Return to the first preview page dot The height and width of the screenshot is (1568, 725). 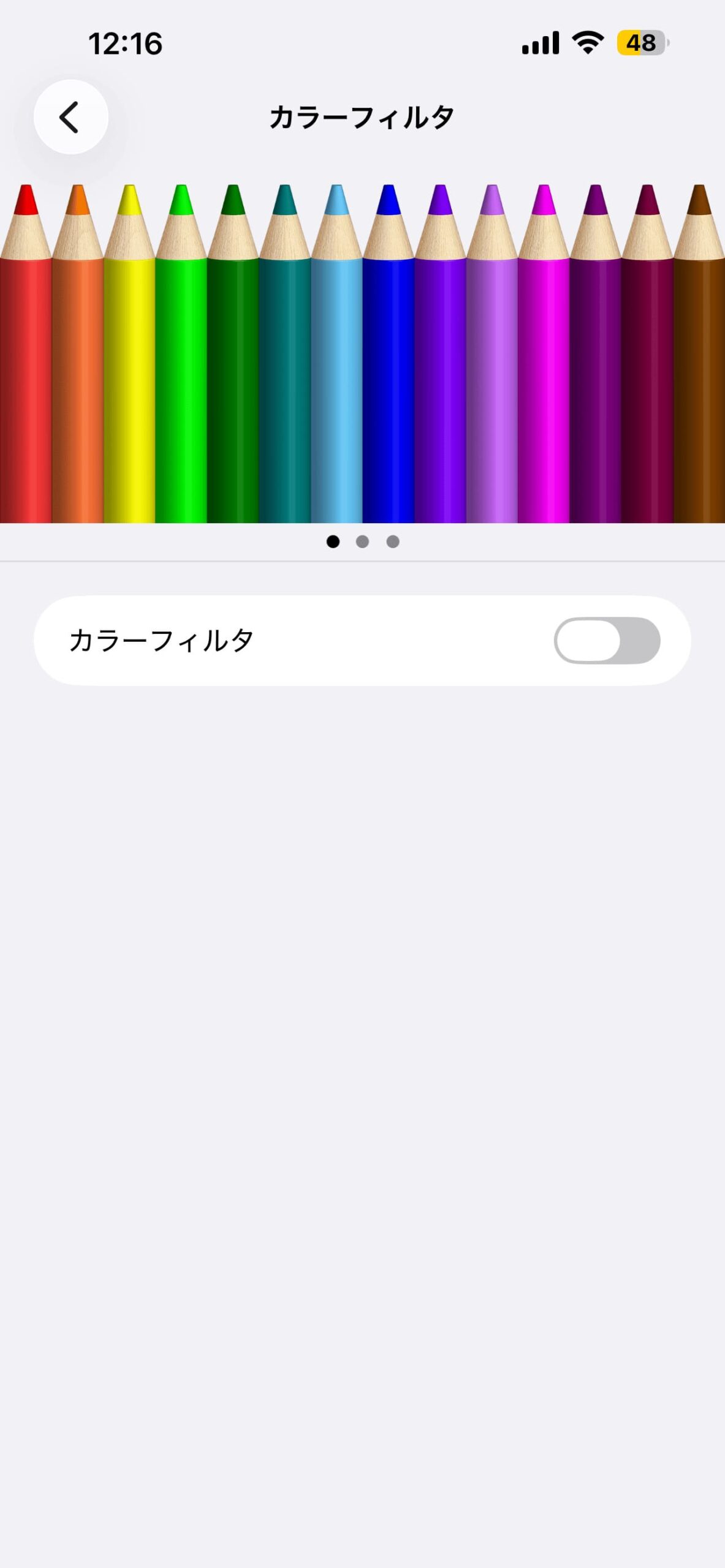[333, 542]
